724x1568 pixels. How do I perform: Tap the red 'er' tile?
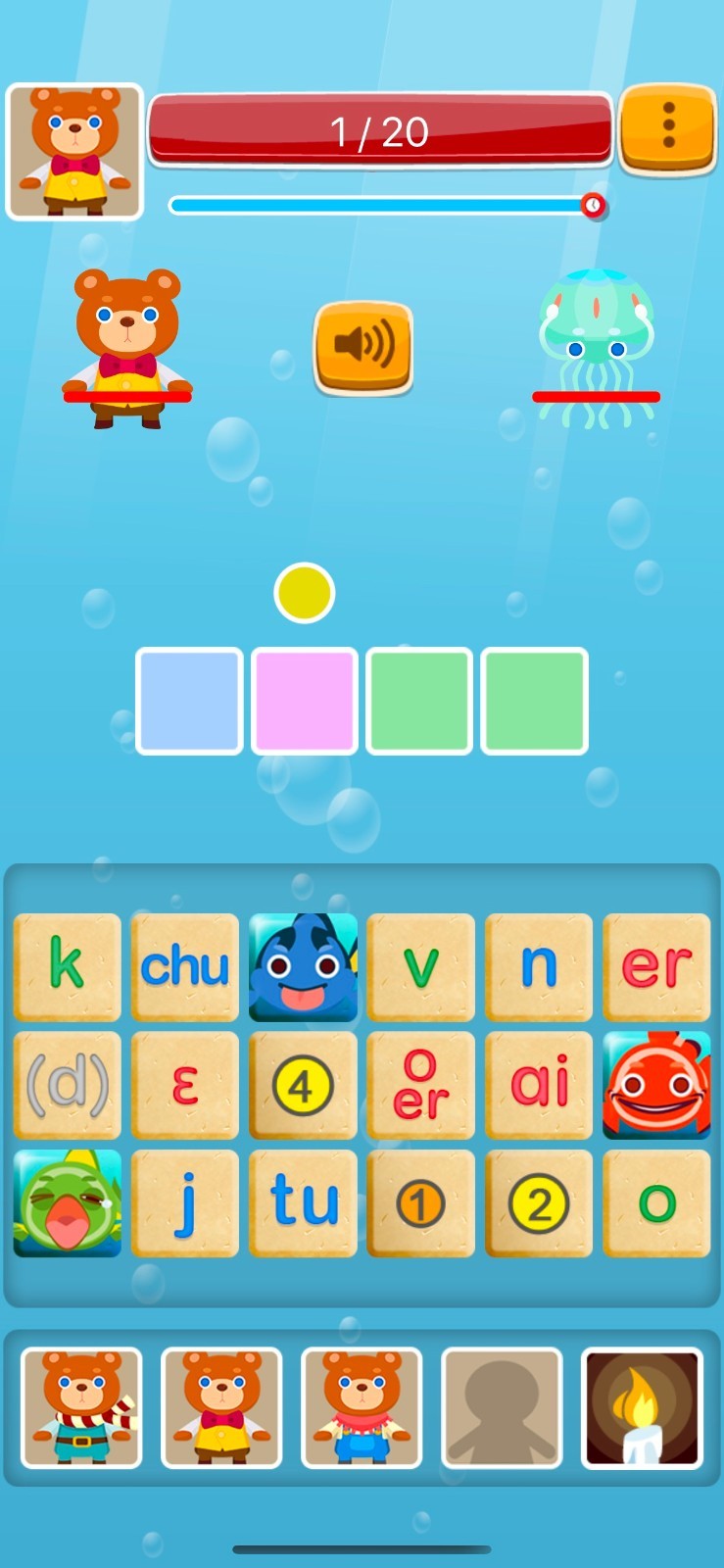click(x=655, y=966)
